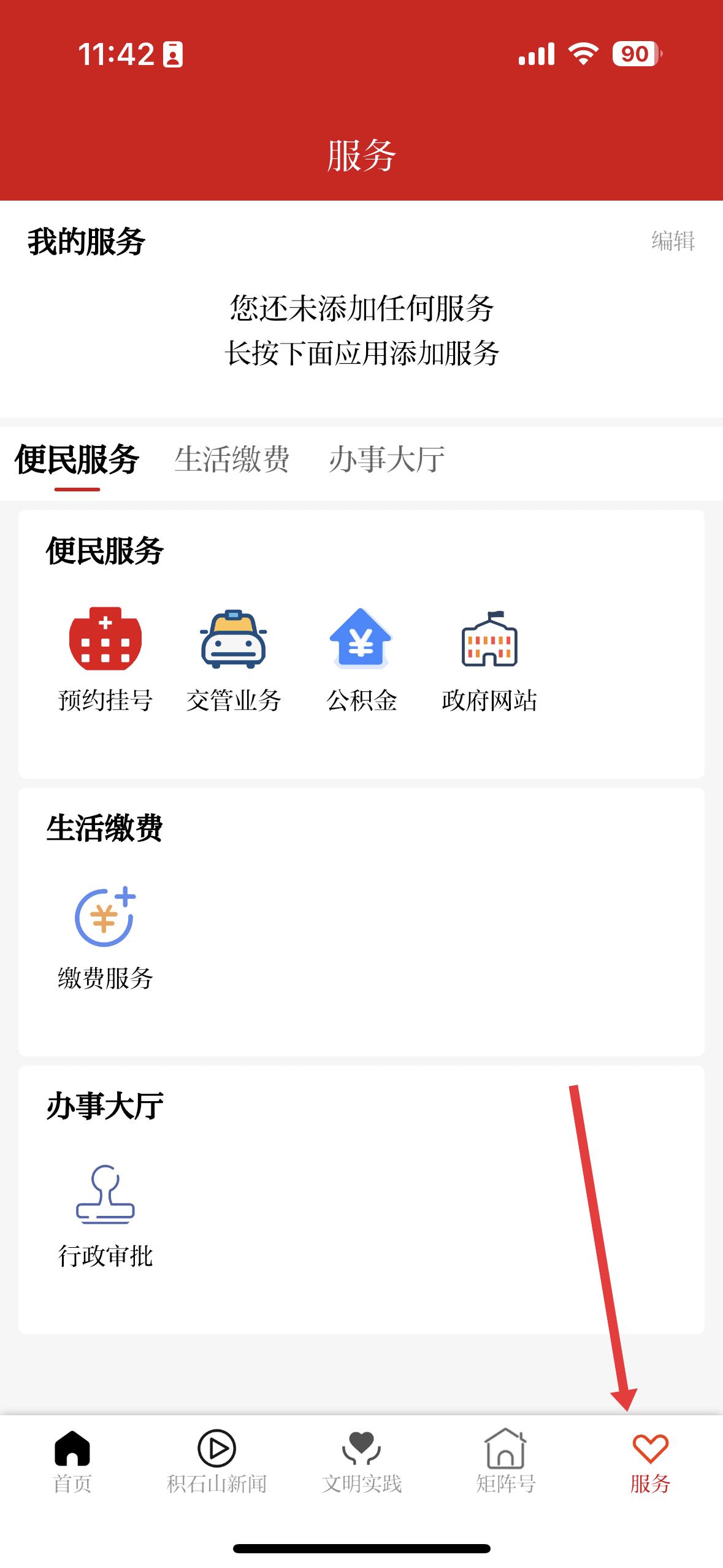Go to the 首页 home tab
The width and height of the screenshot is (723, 1568).
72,1461
